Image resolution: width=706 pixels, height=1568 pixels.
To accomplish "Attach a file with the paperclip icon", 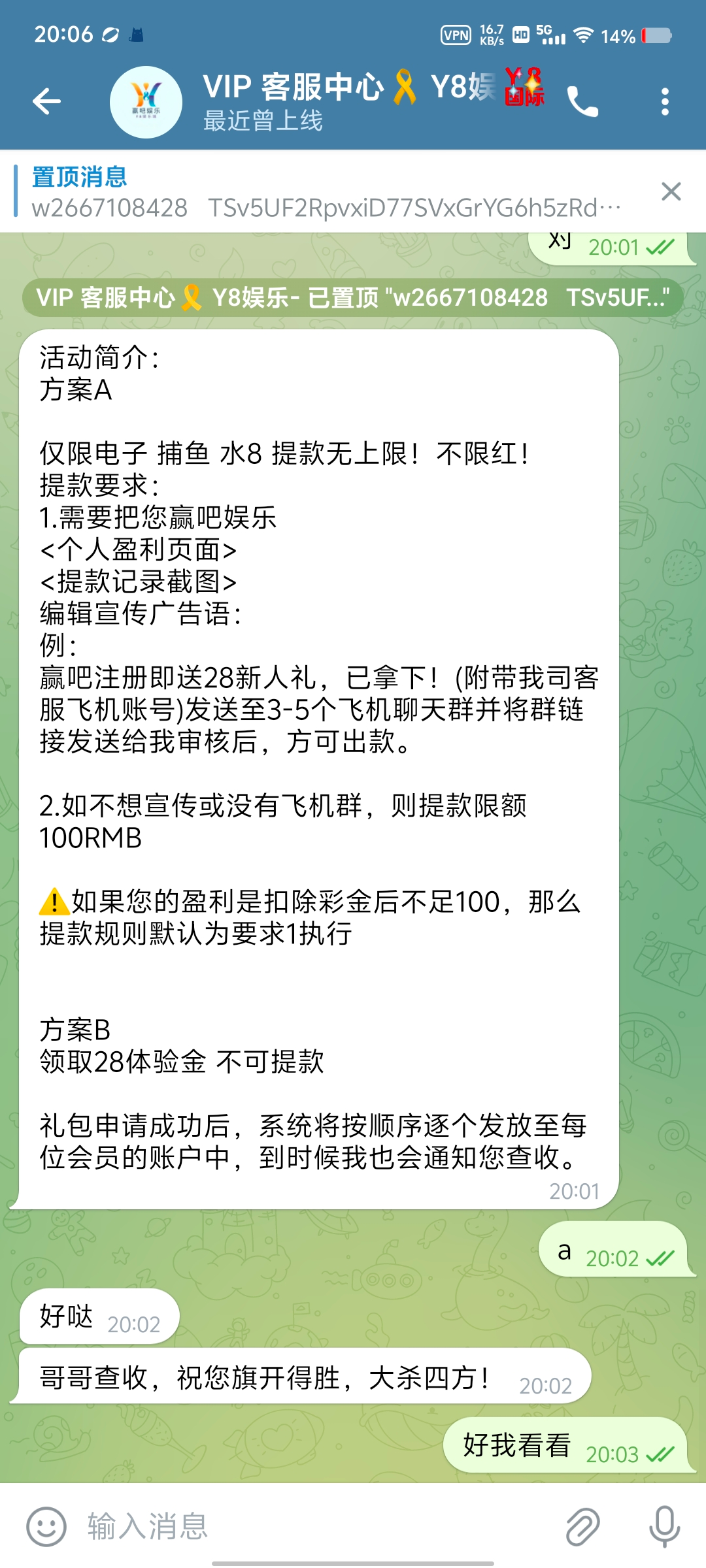I will pos(582,1527).
